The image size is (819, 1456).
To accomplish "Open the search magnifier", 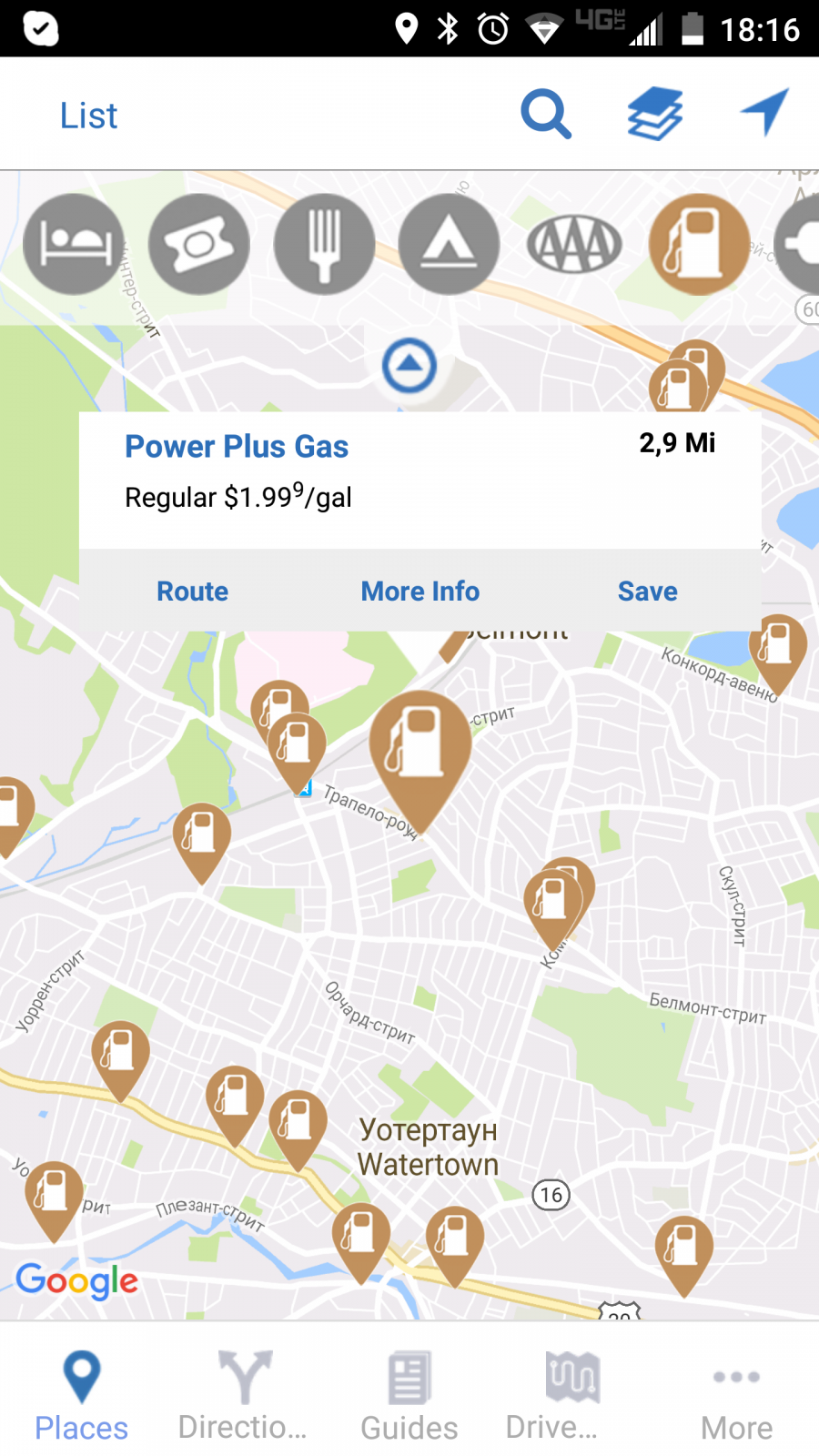I will [546, 114].
